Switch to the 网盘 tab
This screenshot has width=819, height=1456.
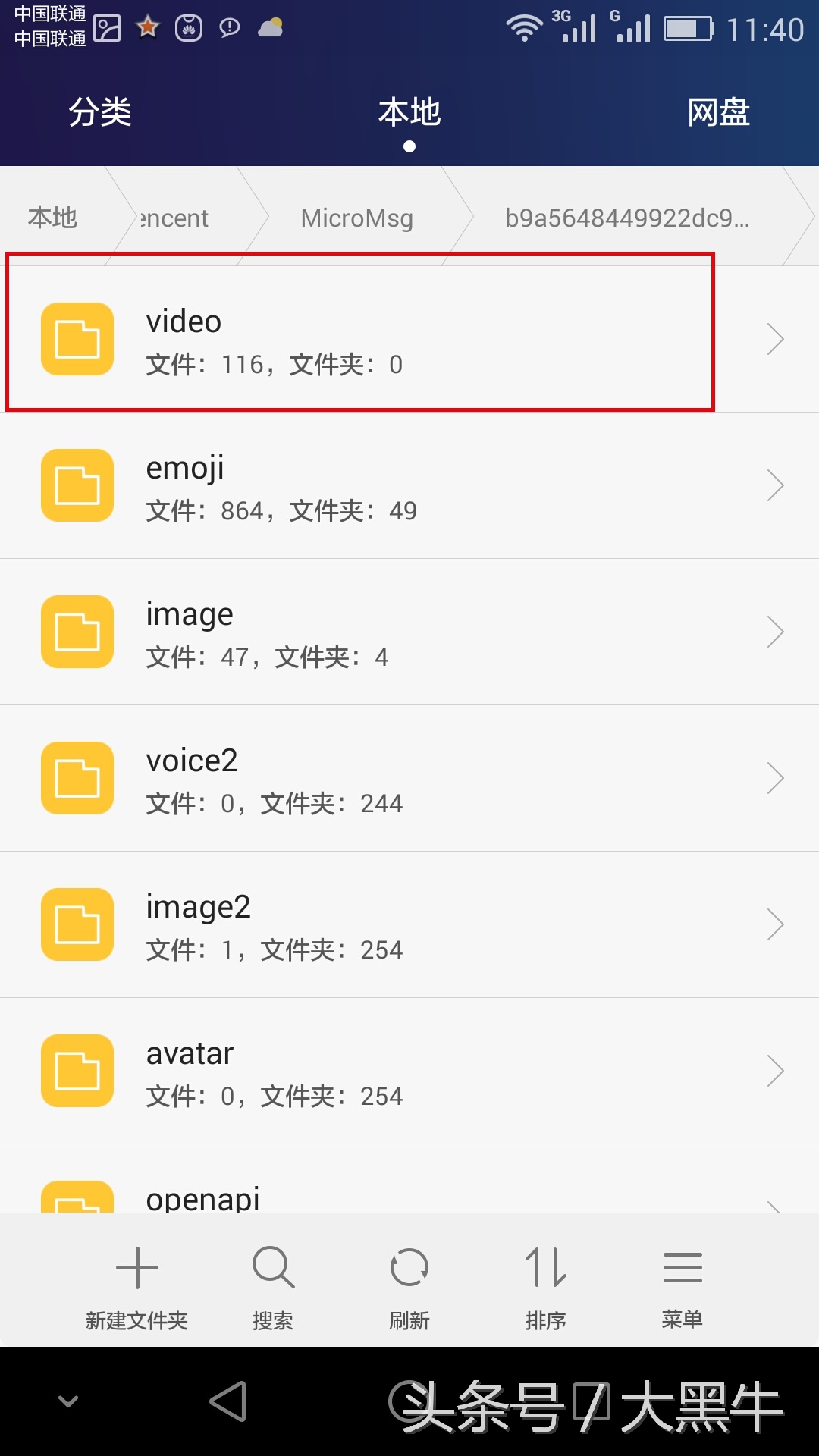(718, 112)
